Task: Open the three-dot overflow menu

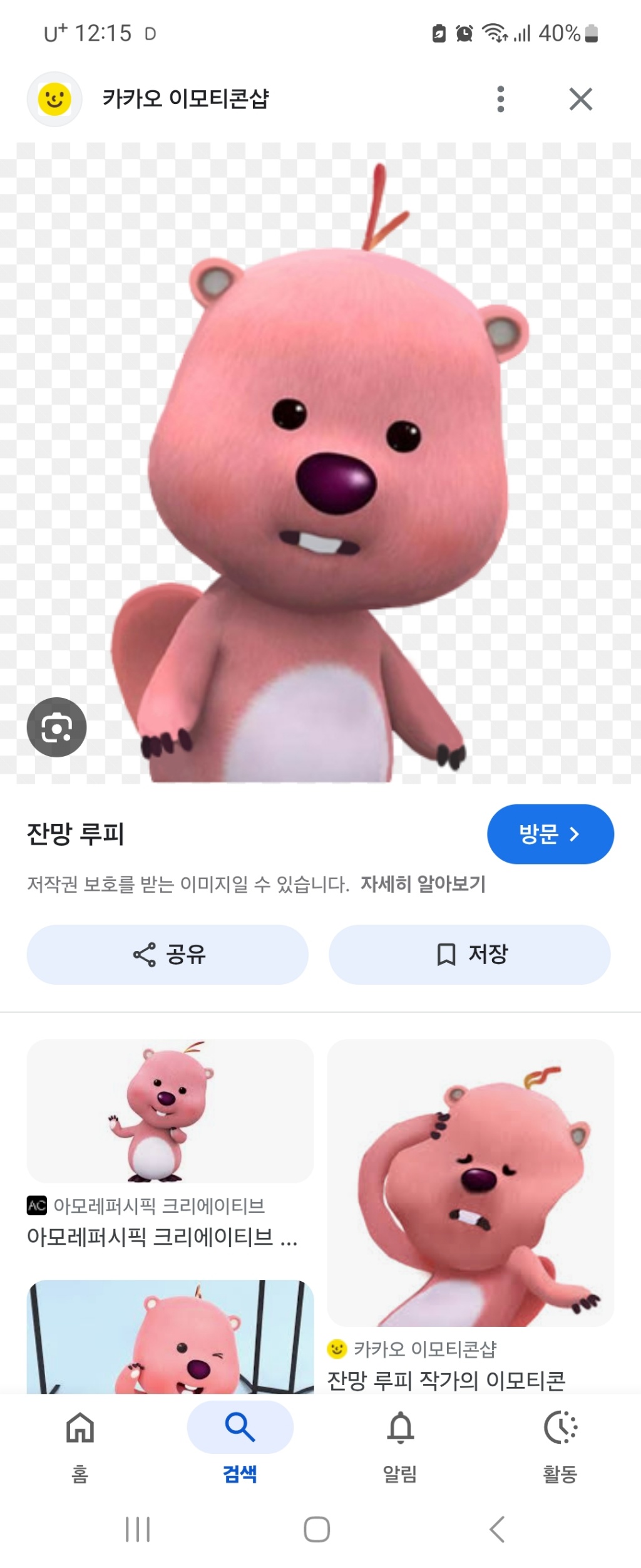Action: point(500,99)
